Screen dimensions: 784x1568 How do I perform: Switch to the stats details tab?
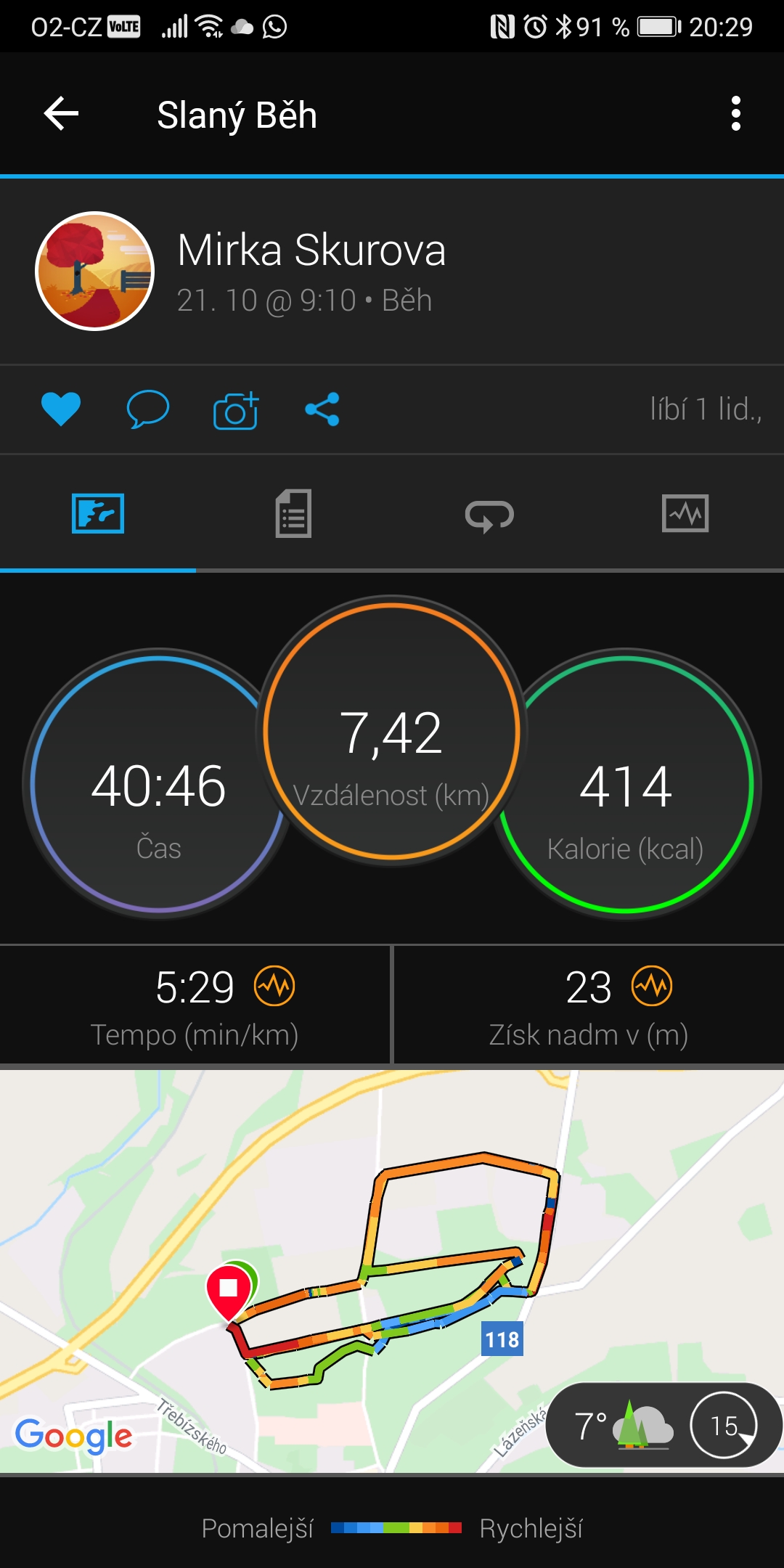pos(294,514)
